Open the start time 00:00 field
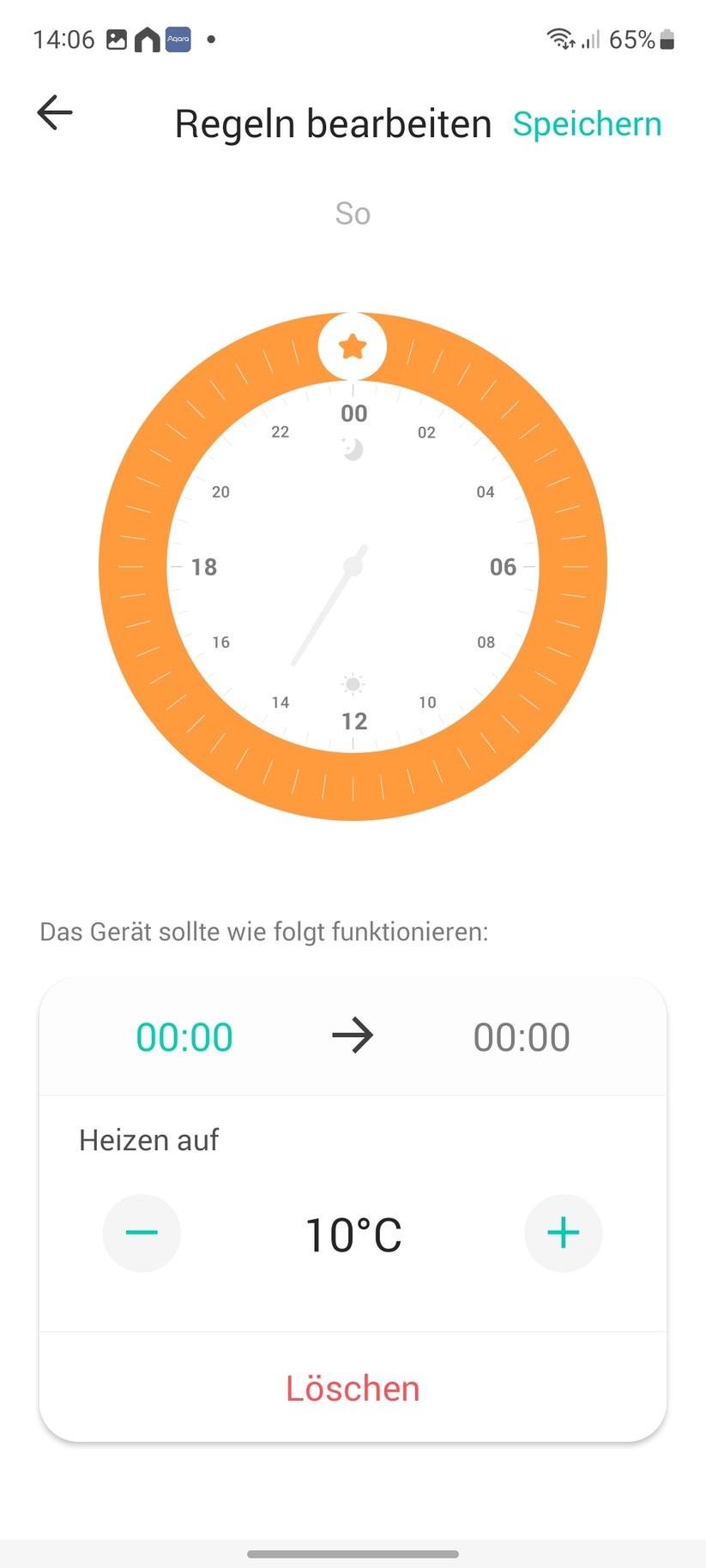This screenshot has width=706, height=1568. (x=184, y=1036)
